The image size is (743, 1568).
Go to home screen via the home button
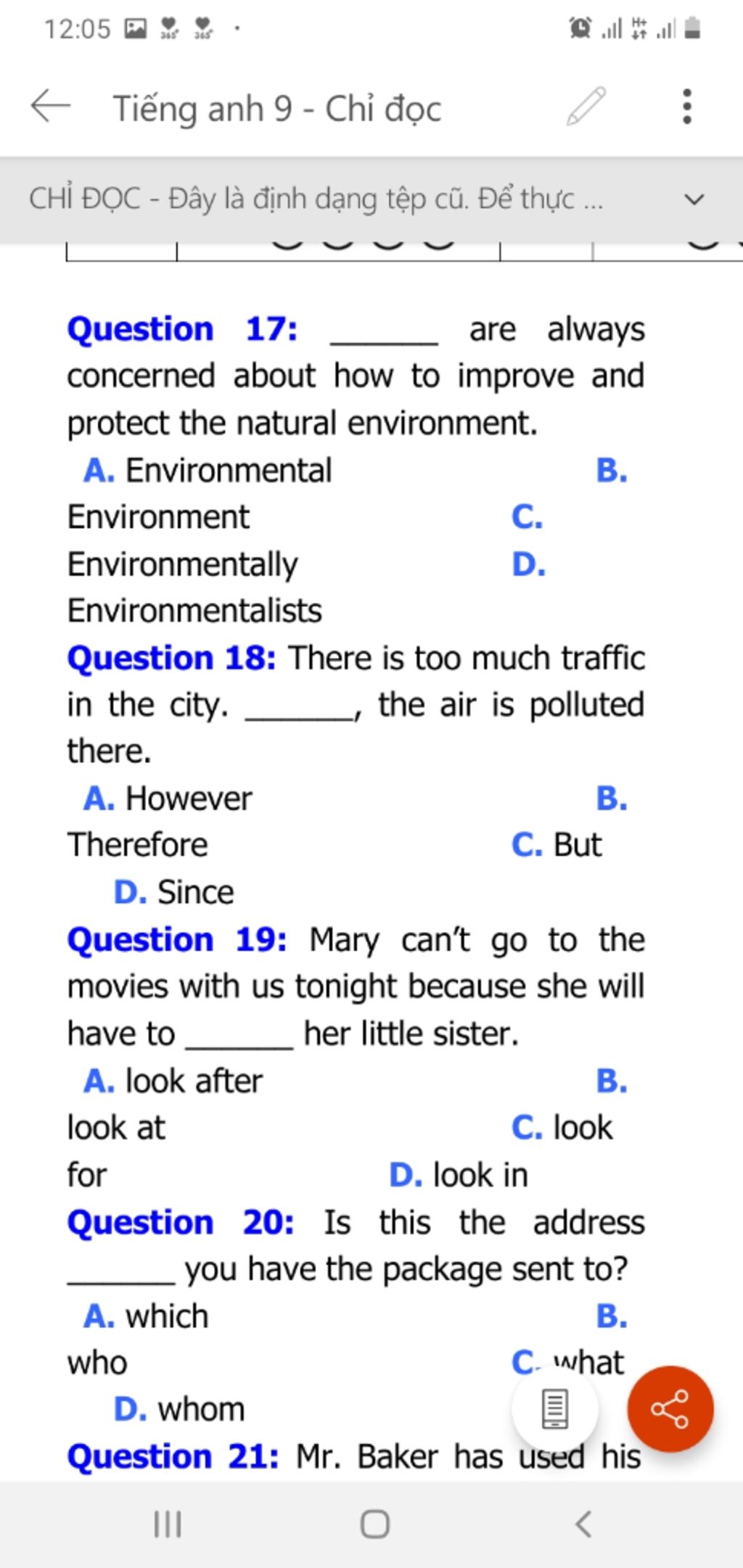[374, 1524]
